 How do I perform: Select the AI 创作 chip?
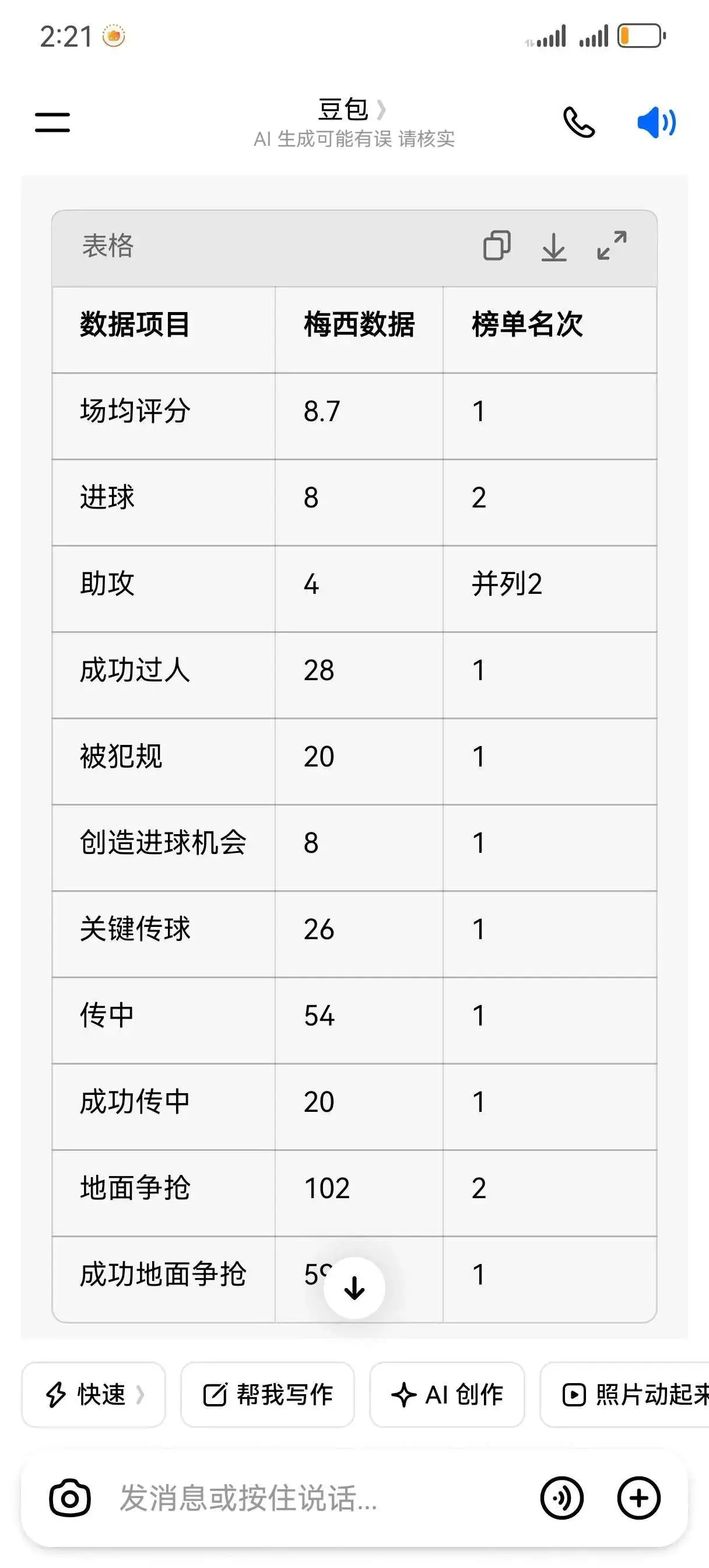pos(447,1394)
